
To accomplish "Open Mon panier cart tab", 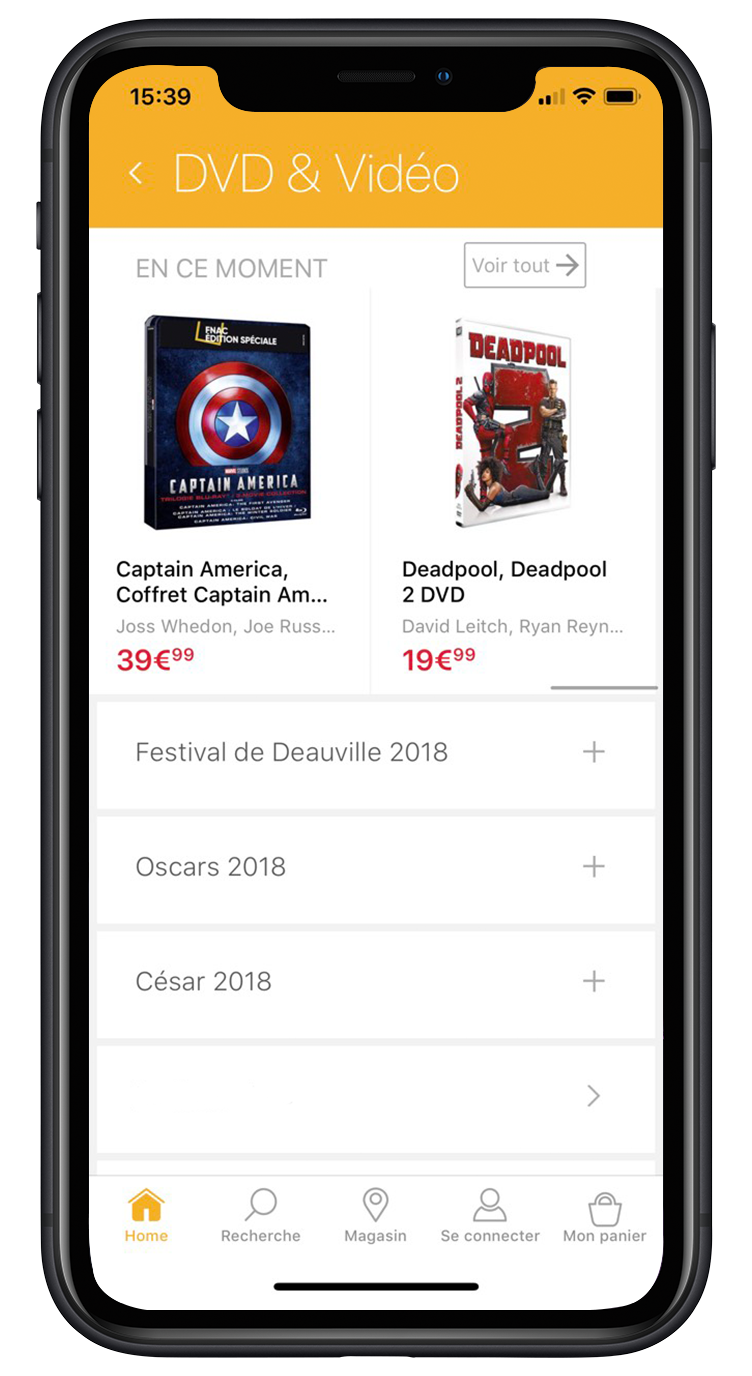I will point(604,1216).
